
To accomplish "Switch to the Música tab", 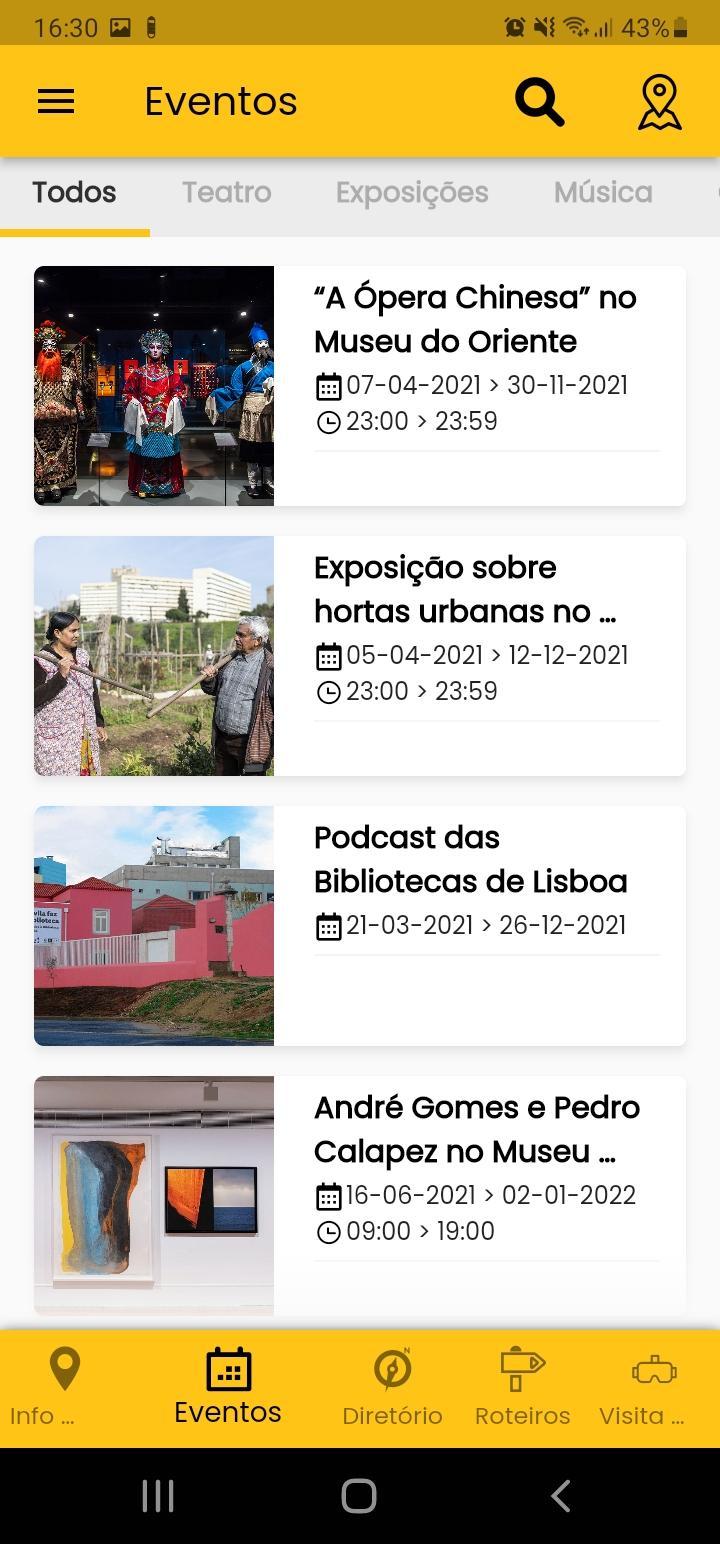I will coord(603,192).
